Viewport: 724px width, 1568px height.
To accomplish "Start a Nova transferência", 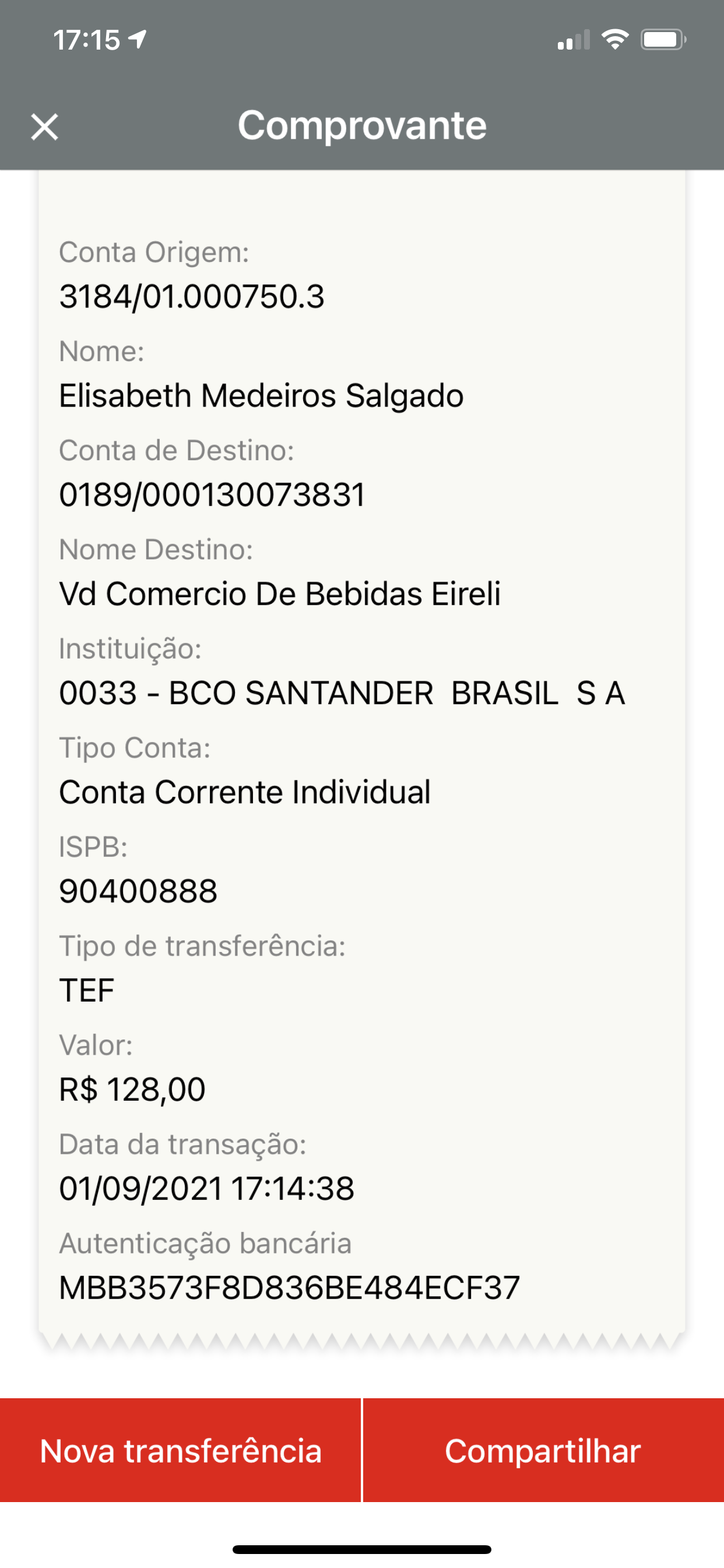I will pos(180,1451).
